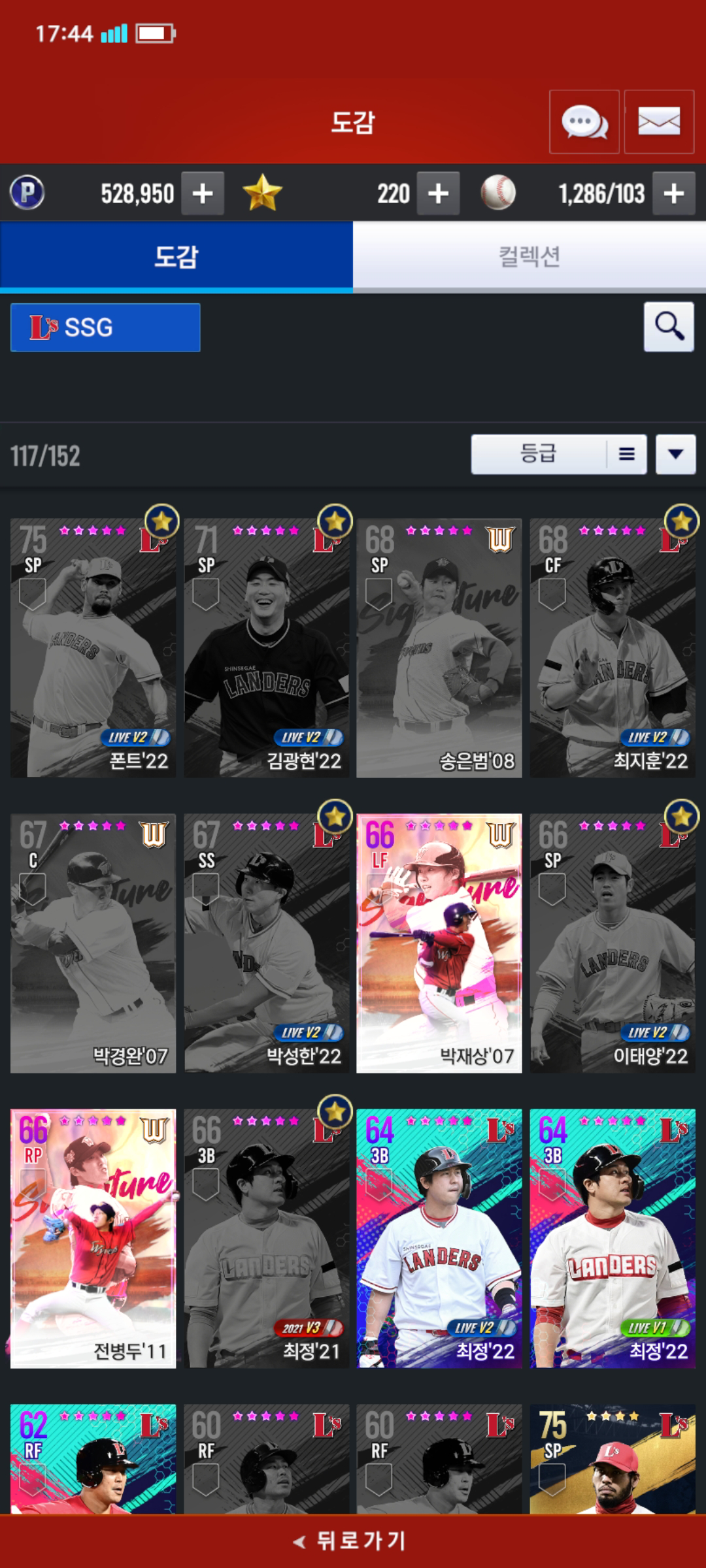This screenshot has height=1568, width=706.
Task: Go back with 뒤로가기
Action: click(352, 1541)
